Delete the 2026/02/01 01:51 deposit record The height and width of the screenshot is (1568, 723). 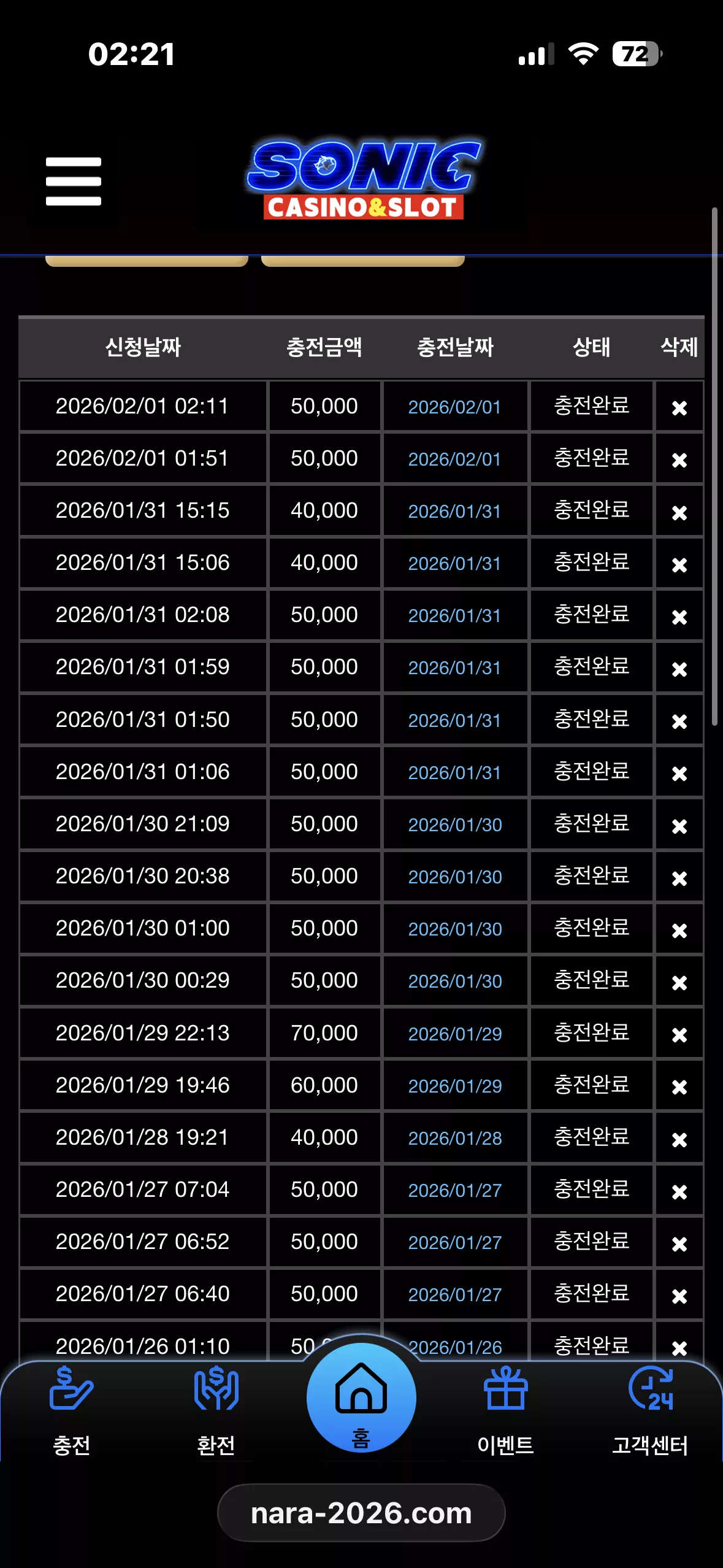(679, 459)
